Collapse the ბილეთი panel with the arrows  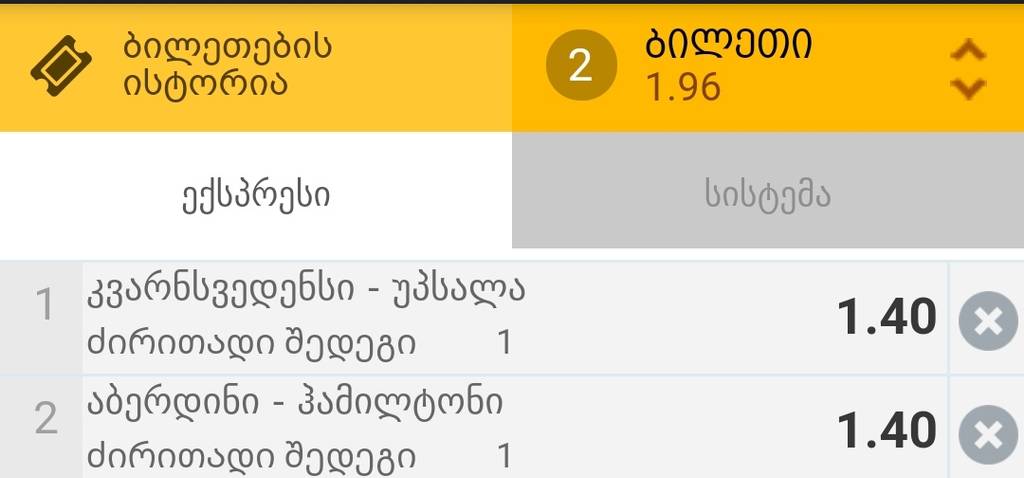(x=966, y=68)
